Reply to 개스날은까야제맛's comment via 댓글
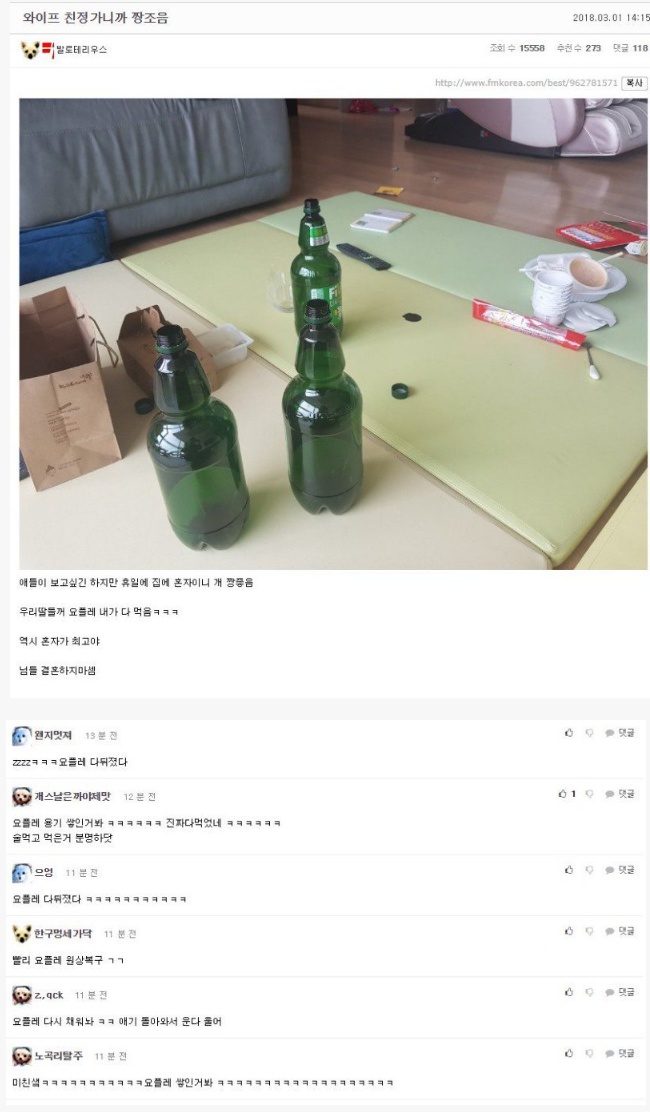Viewport: 650px width, 1112px height. [620, 794]
